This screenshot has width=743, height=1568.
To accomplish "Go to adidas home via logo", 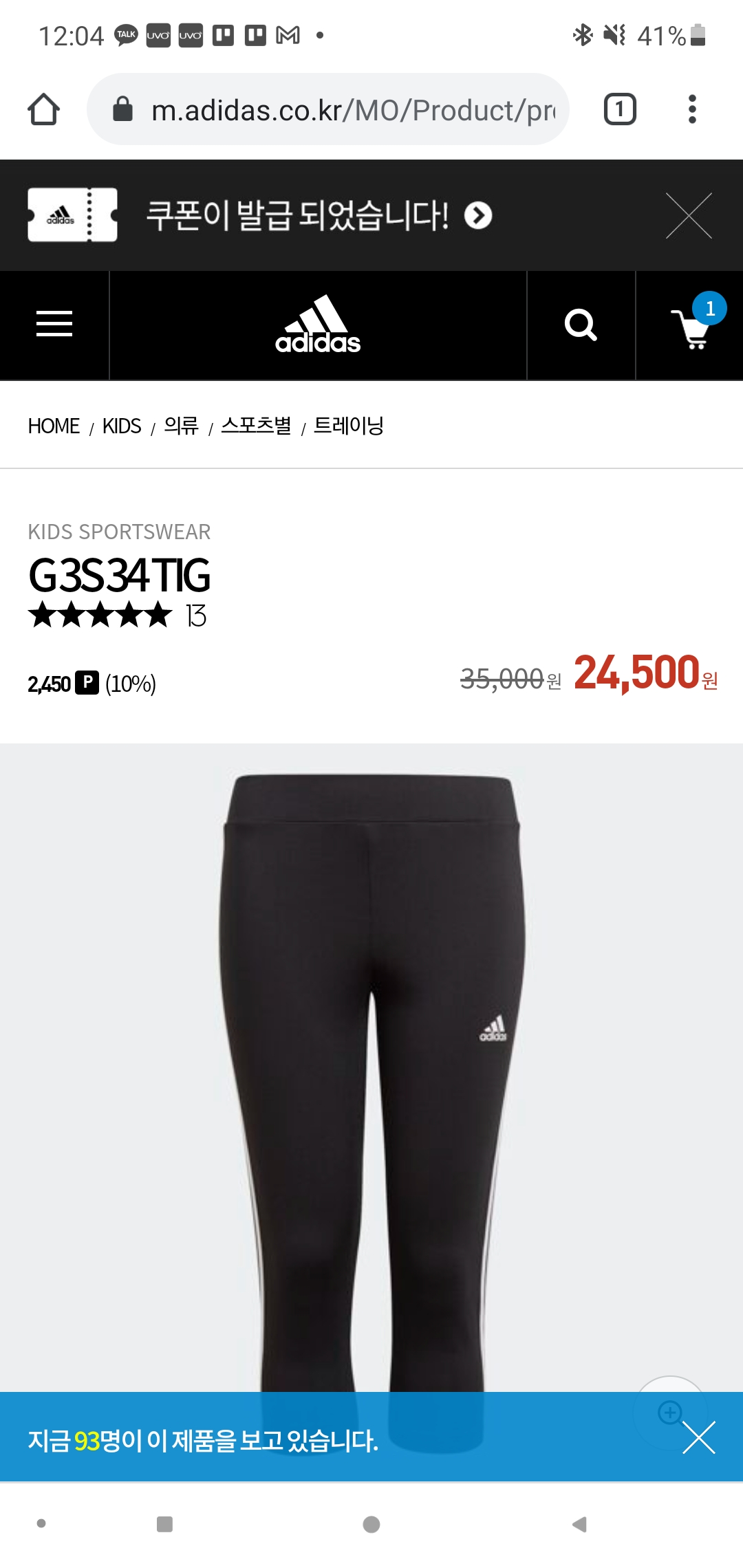I will [318, 325].
